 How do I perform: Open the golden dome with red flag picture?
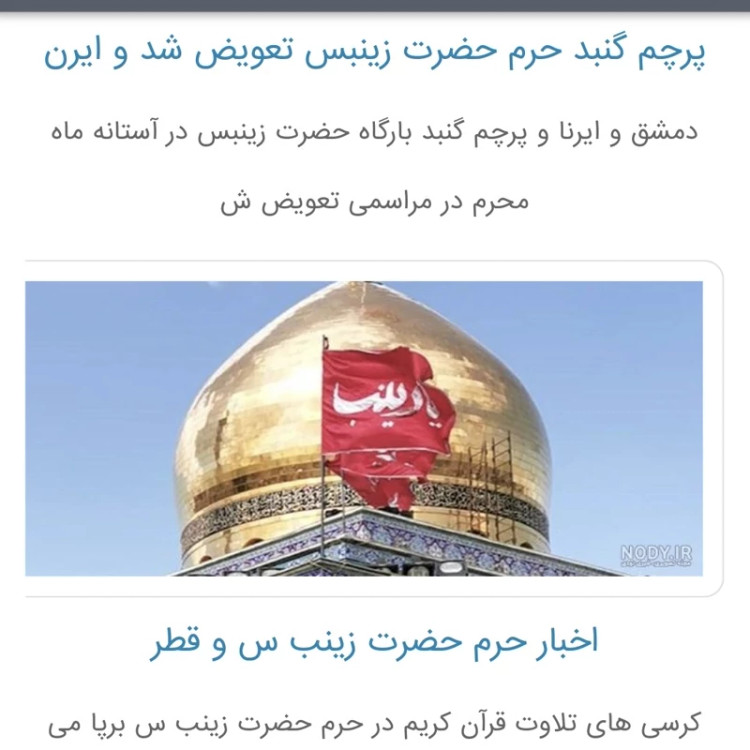point(364,428)
